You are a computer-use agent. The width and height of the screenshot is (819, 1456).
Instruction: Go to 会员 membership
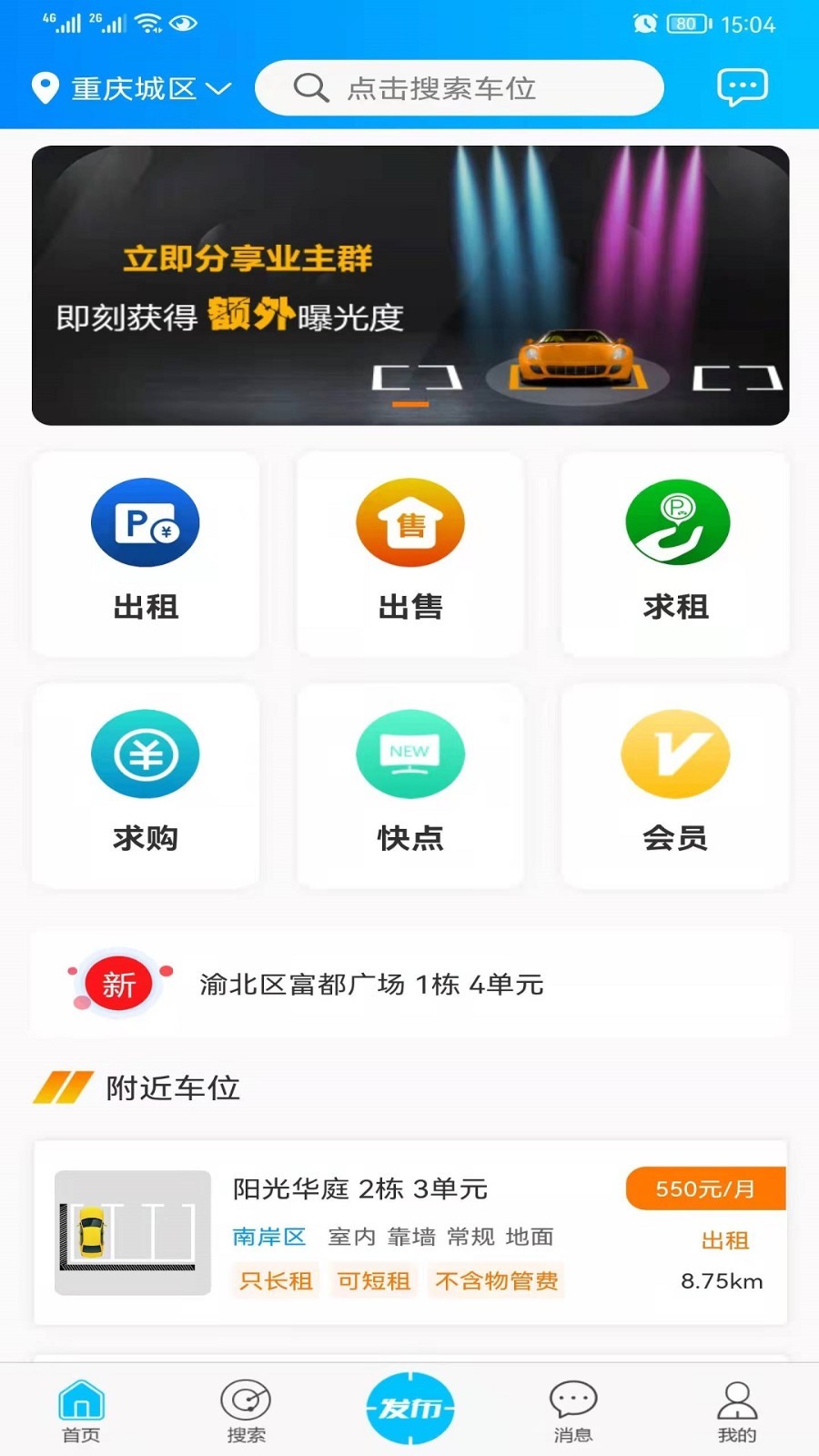[675, 785]
